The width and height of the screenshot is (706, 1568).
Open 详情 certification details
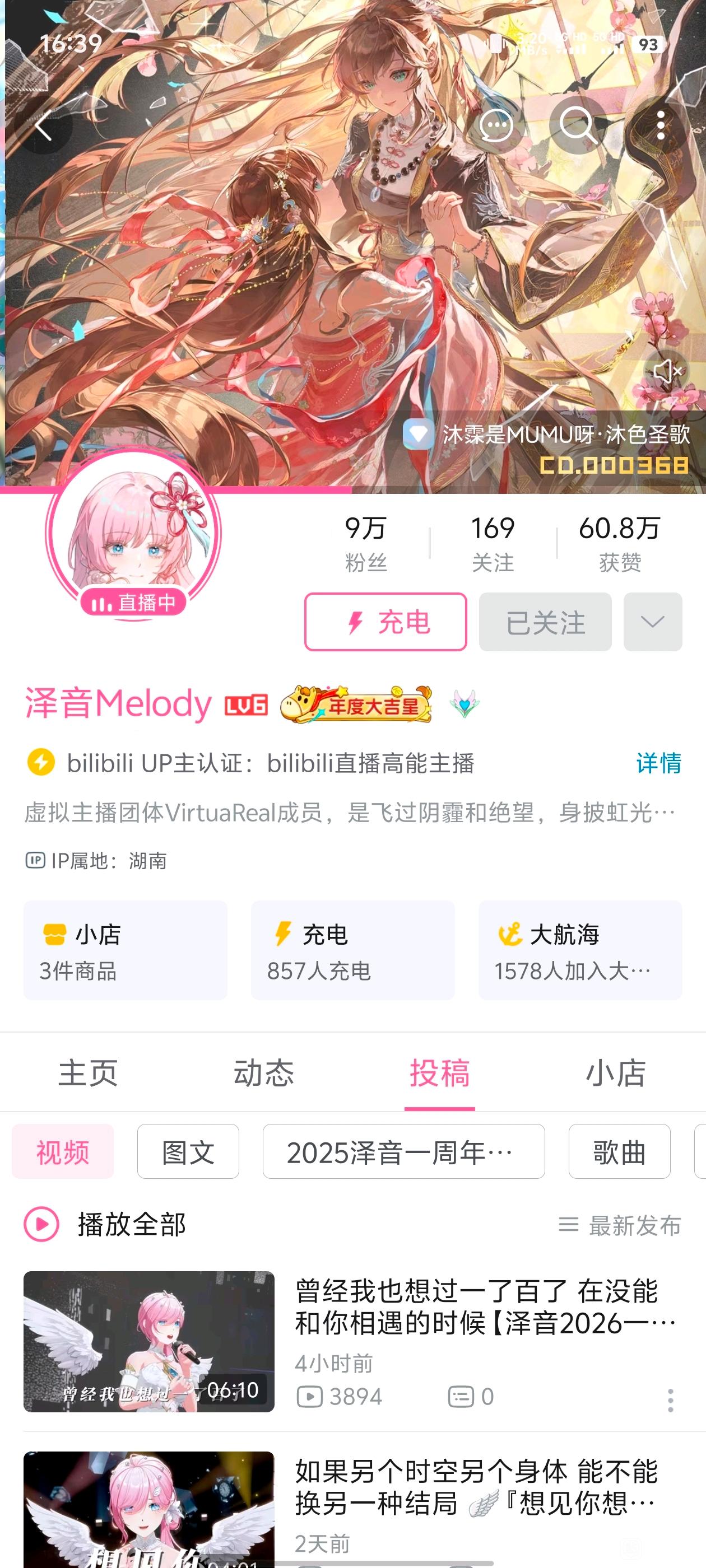tap(658, 763)
